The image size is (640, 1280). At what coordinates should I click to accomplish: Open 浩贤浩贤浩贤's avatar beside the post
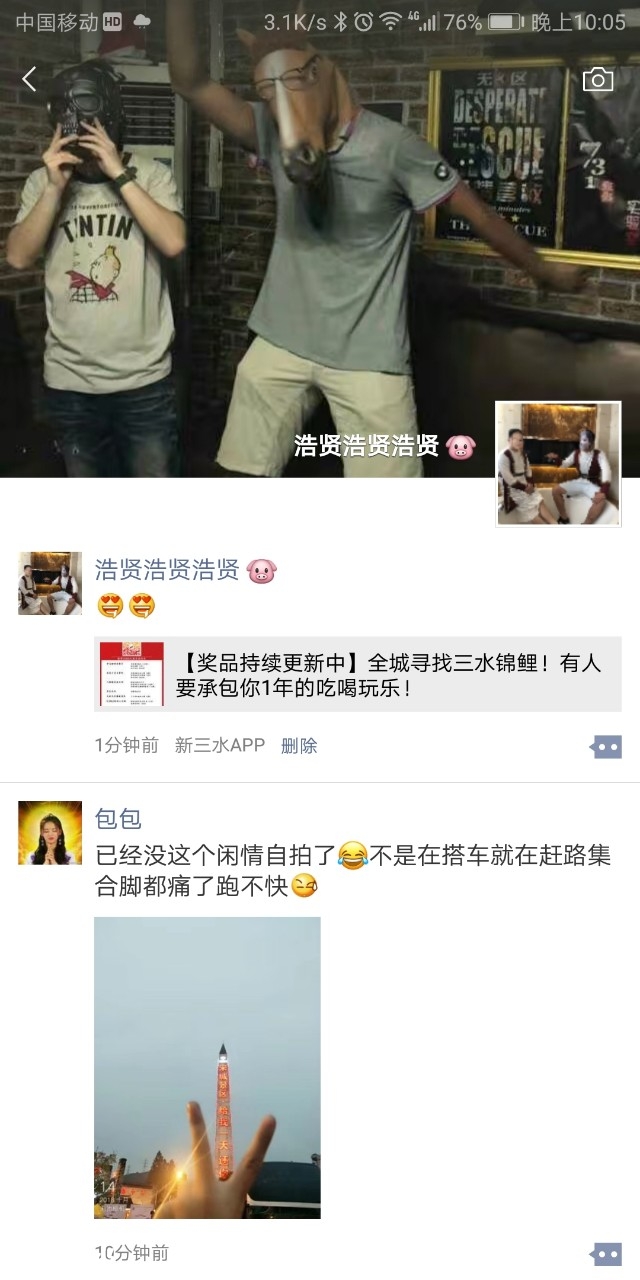tap(50, 582)
